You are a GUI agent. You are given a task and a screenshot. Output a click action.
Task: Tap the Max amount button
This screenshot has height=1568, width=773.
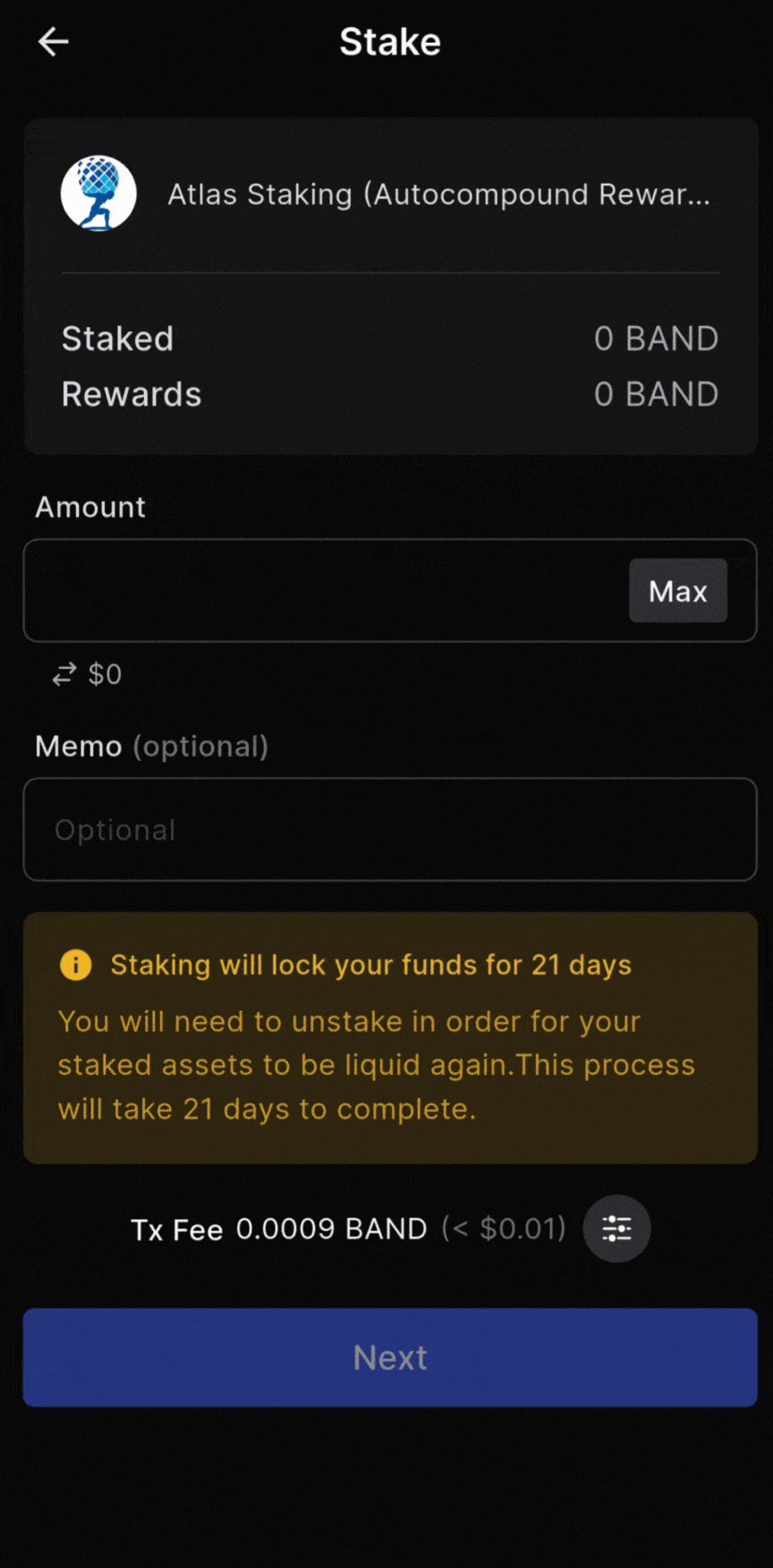pos(677,591)
